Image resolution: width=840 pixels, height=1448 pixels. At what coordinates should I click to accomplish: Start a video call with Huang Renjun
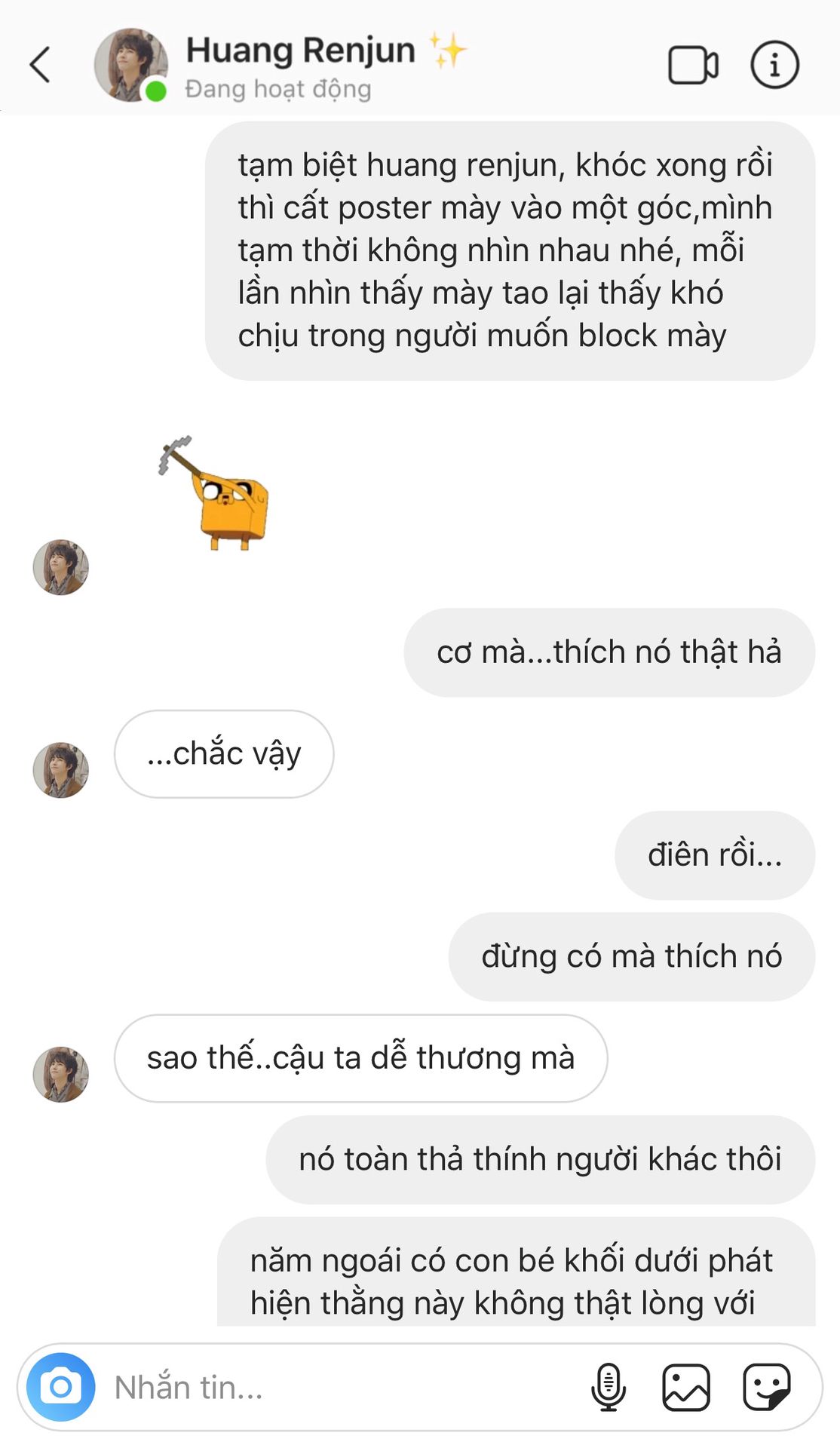692,66
